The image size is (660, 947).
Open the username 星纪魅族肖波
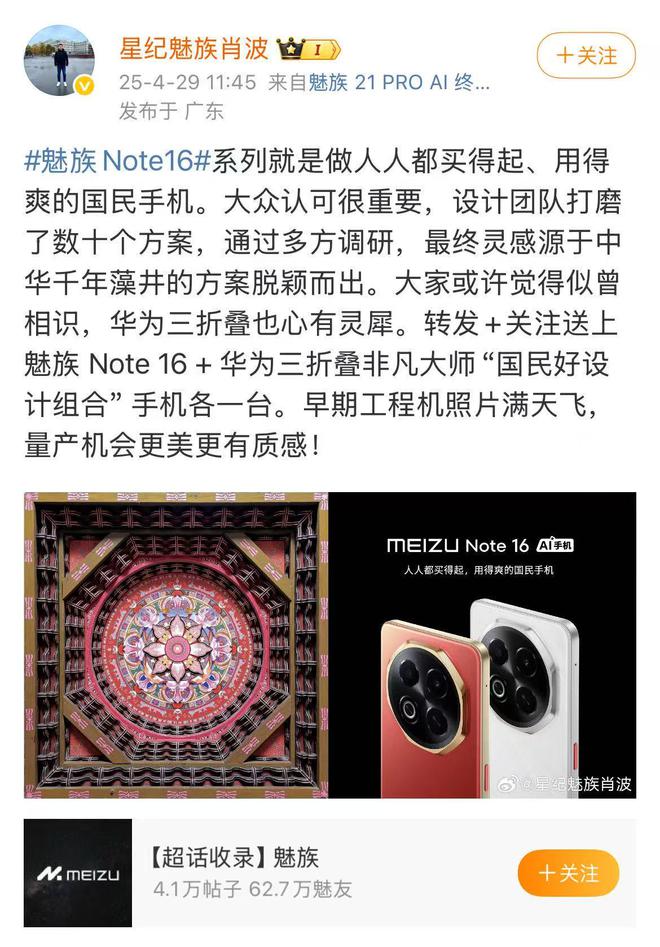tap(193, 48)
